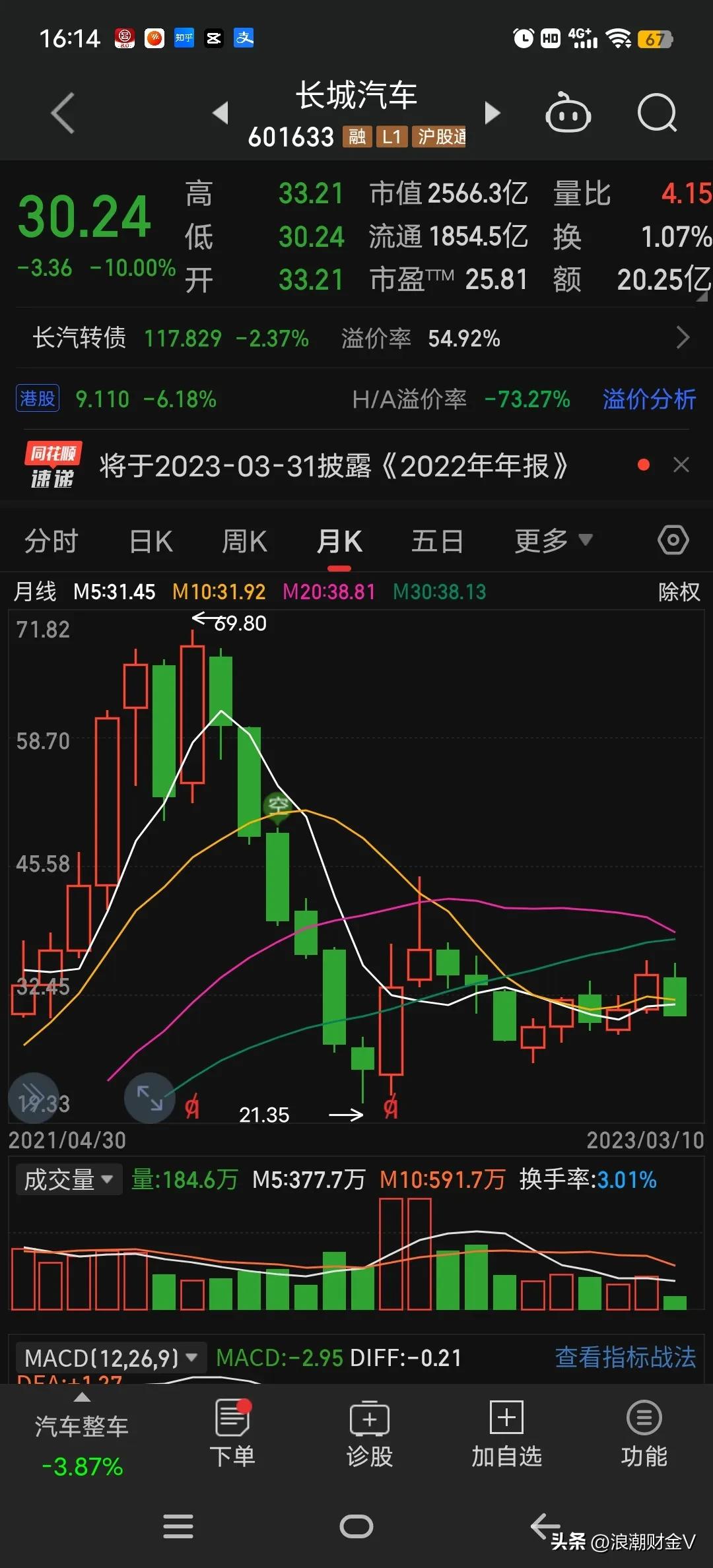The height and width of the screenshot is (1568, 713).
Task: Switch to the 日K daily chart tab
Action: (150, 540)
